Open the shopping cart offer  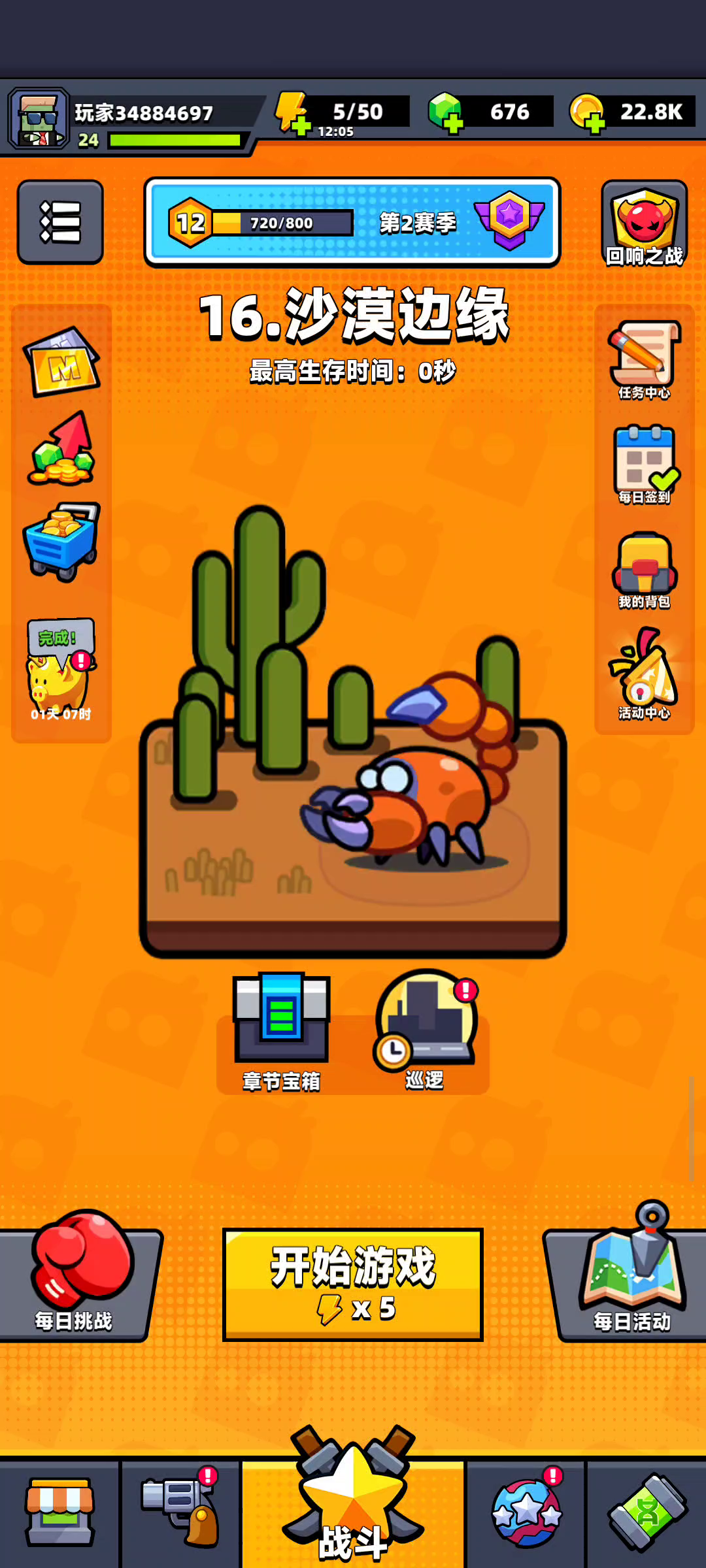click(61, 541)
